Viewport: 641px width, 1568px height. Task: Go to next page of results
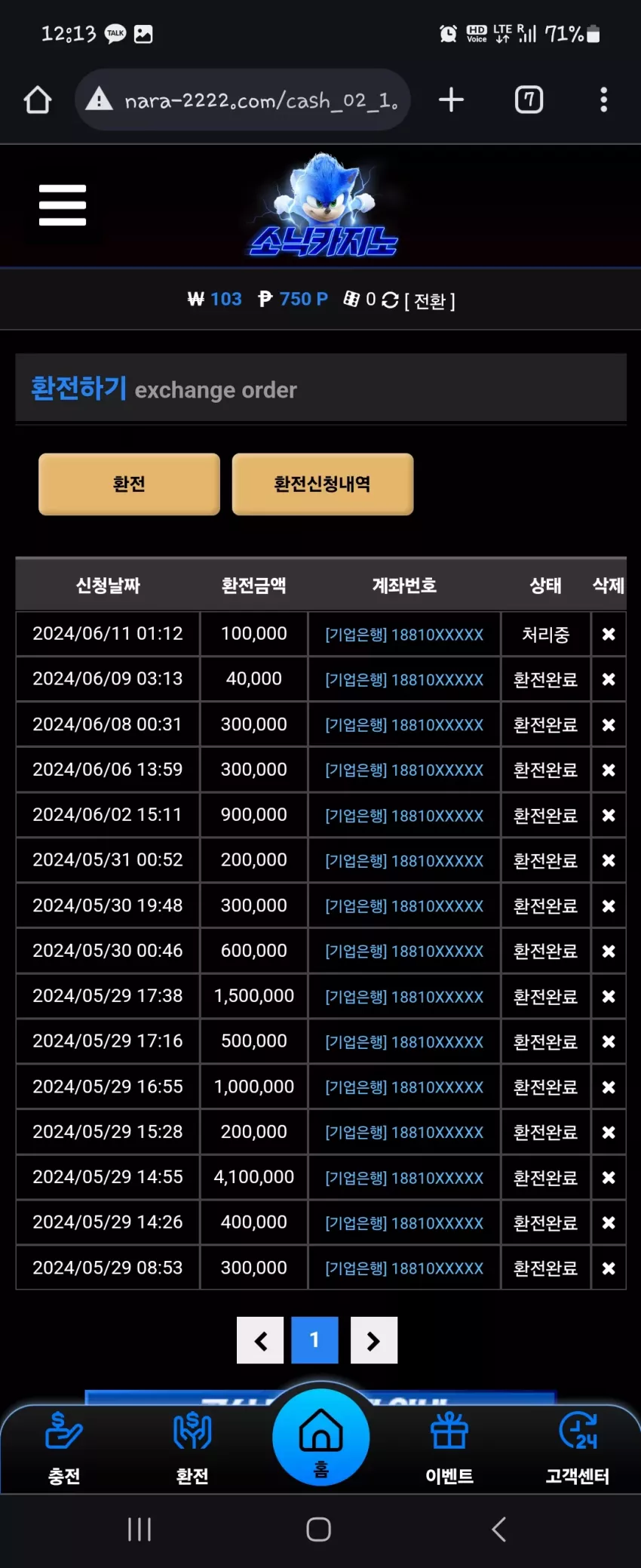tap(374, 1340)
